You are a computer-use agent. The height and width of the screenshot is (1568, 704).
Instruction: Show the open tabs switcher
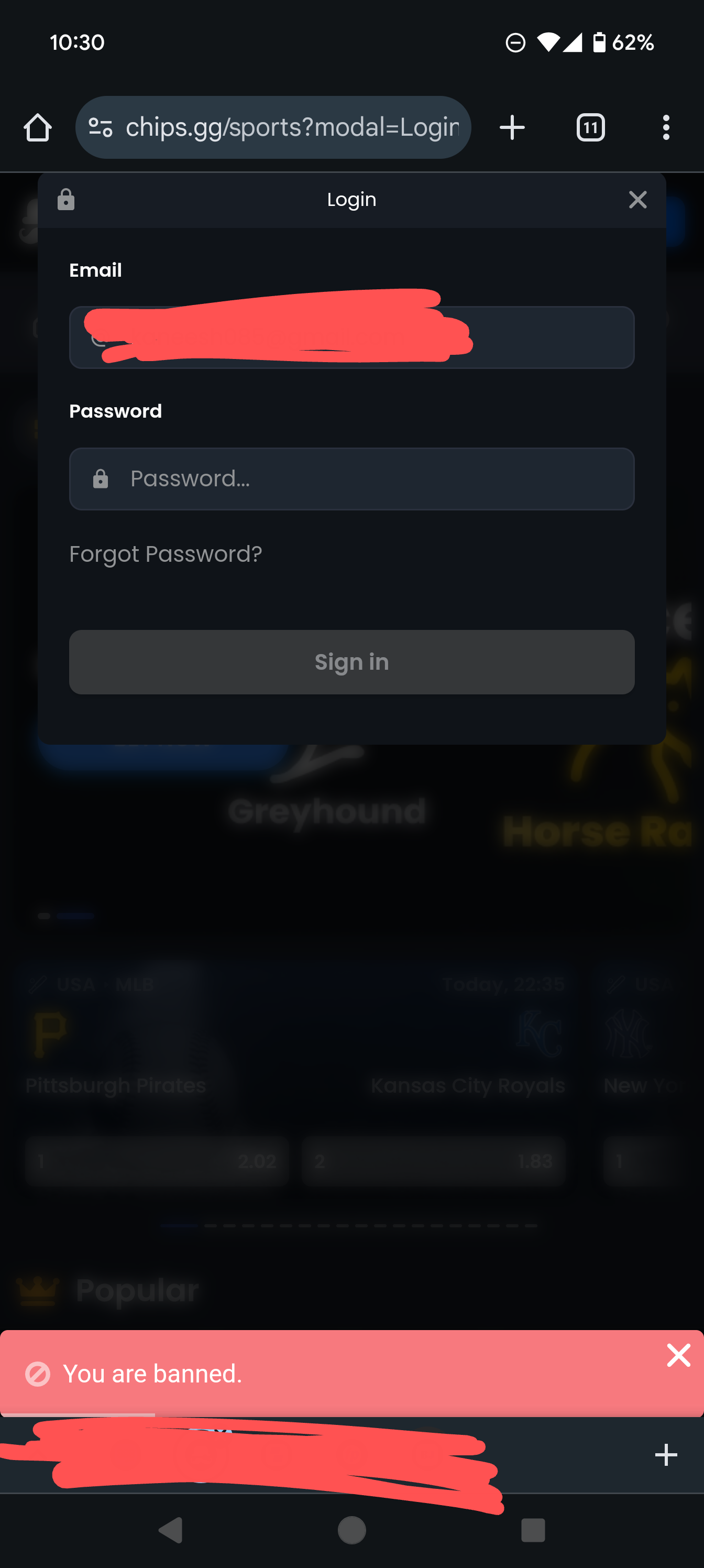pyautogui.click(x=590, y=128)
